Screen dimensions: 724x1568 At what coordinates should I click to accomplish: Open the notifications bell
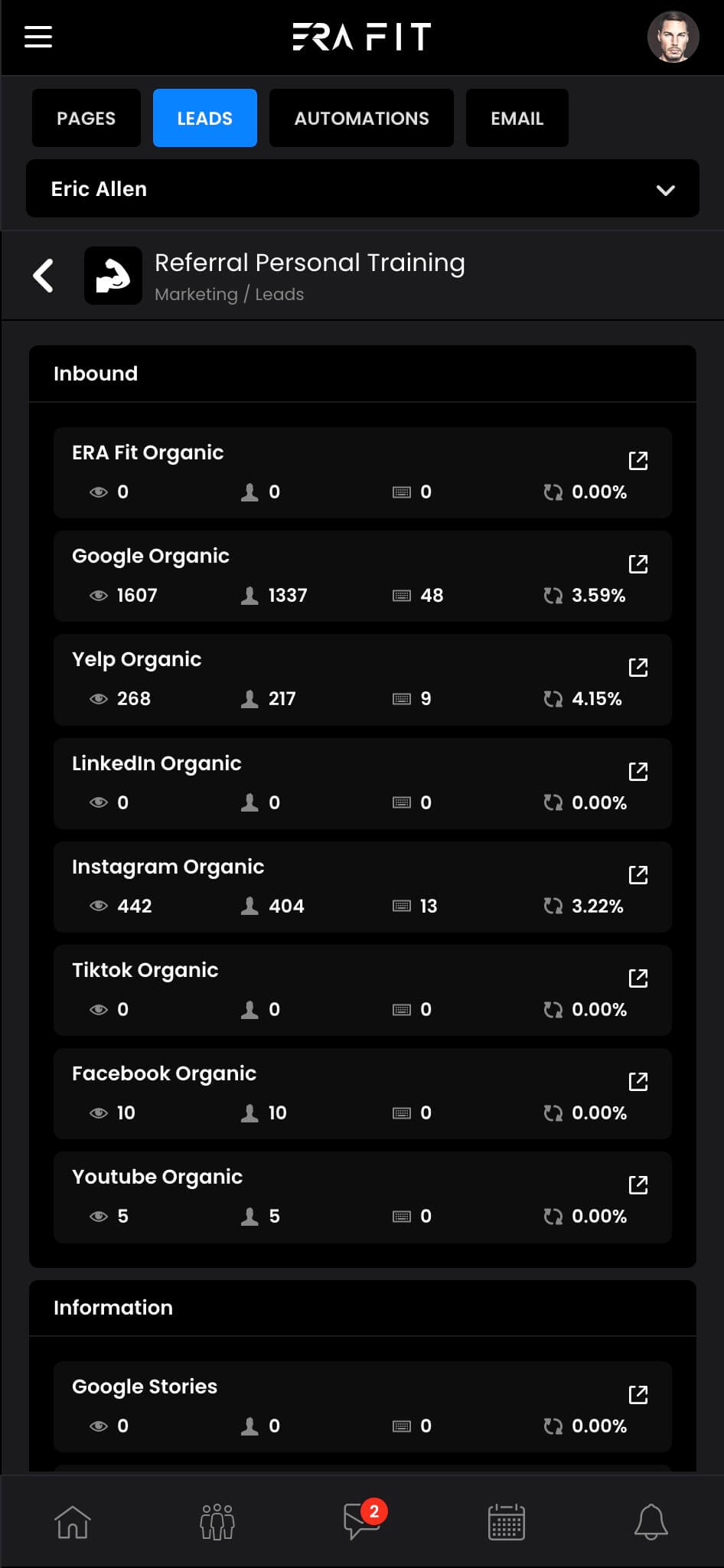(651, 1521)
